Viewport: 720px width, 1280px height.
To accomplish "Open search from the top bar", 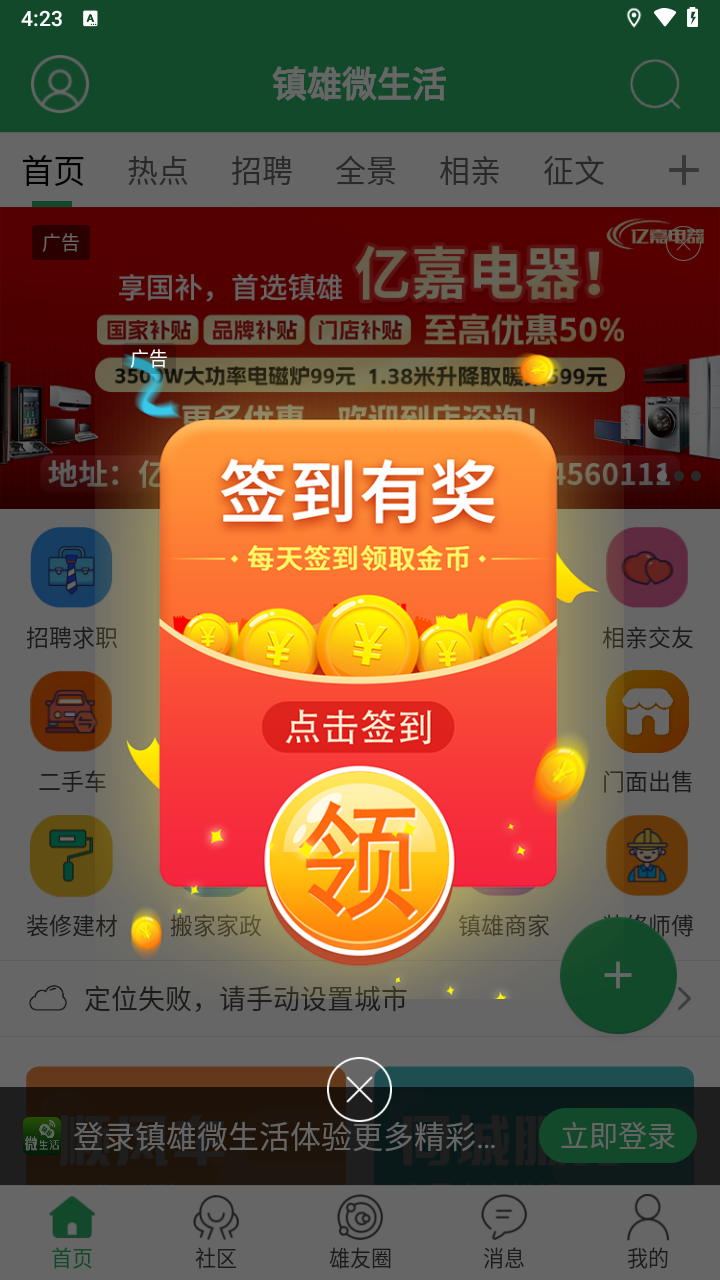I will [655, 84].
